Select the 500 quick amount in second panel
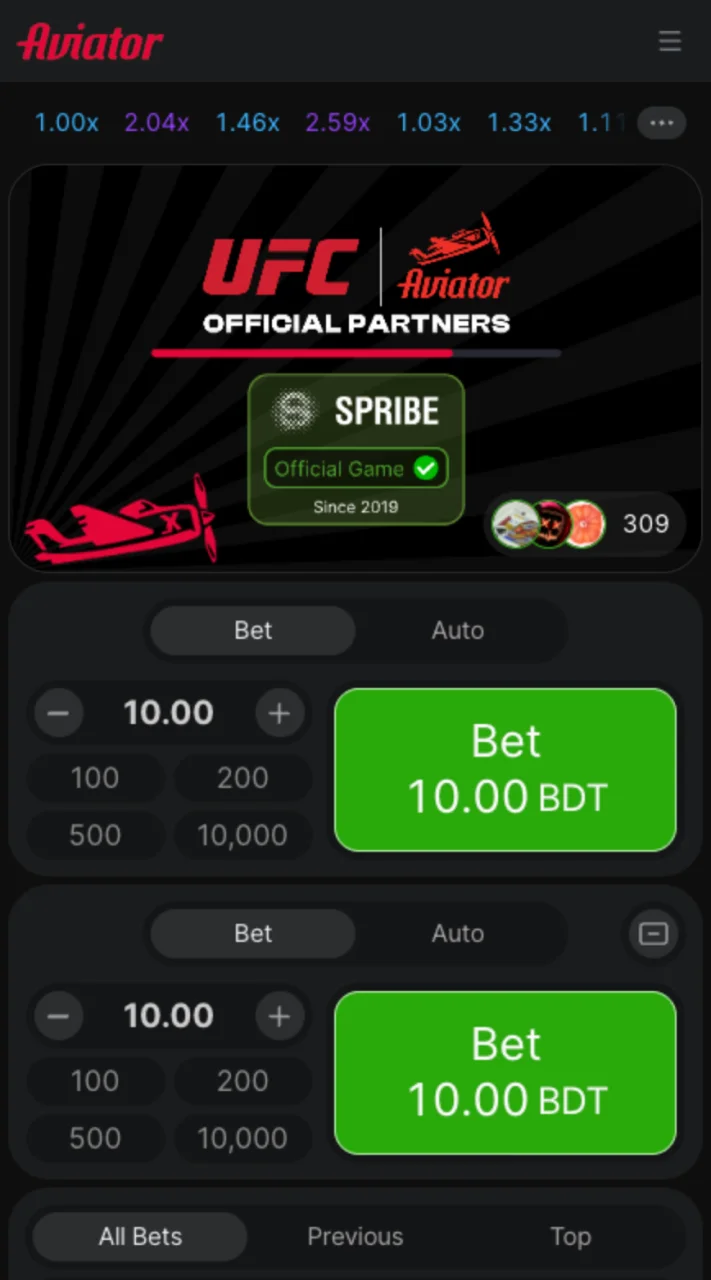 95,1138
